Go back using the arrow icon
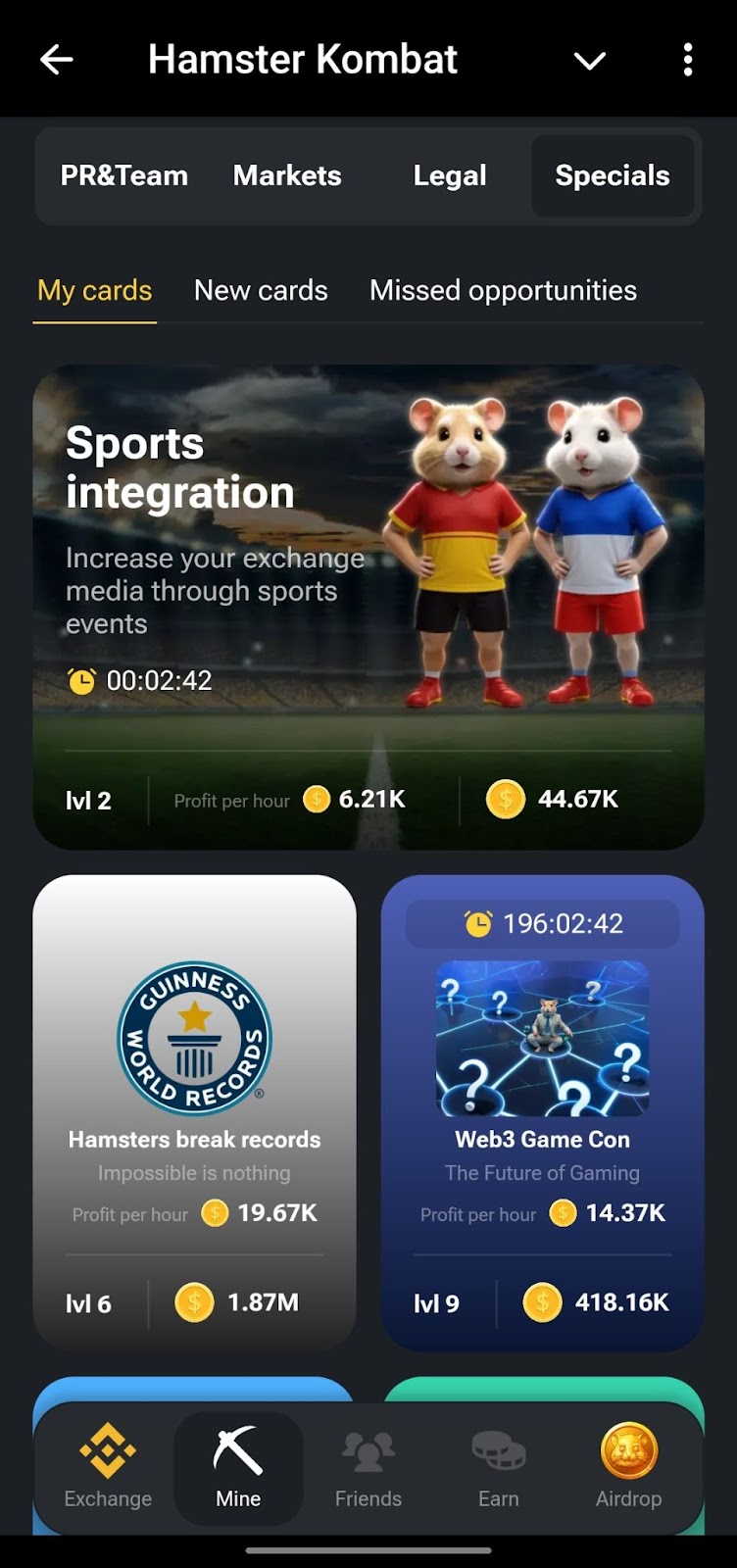The width and height of the screenshot is (737, 1568). pos(57,60)
